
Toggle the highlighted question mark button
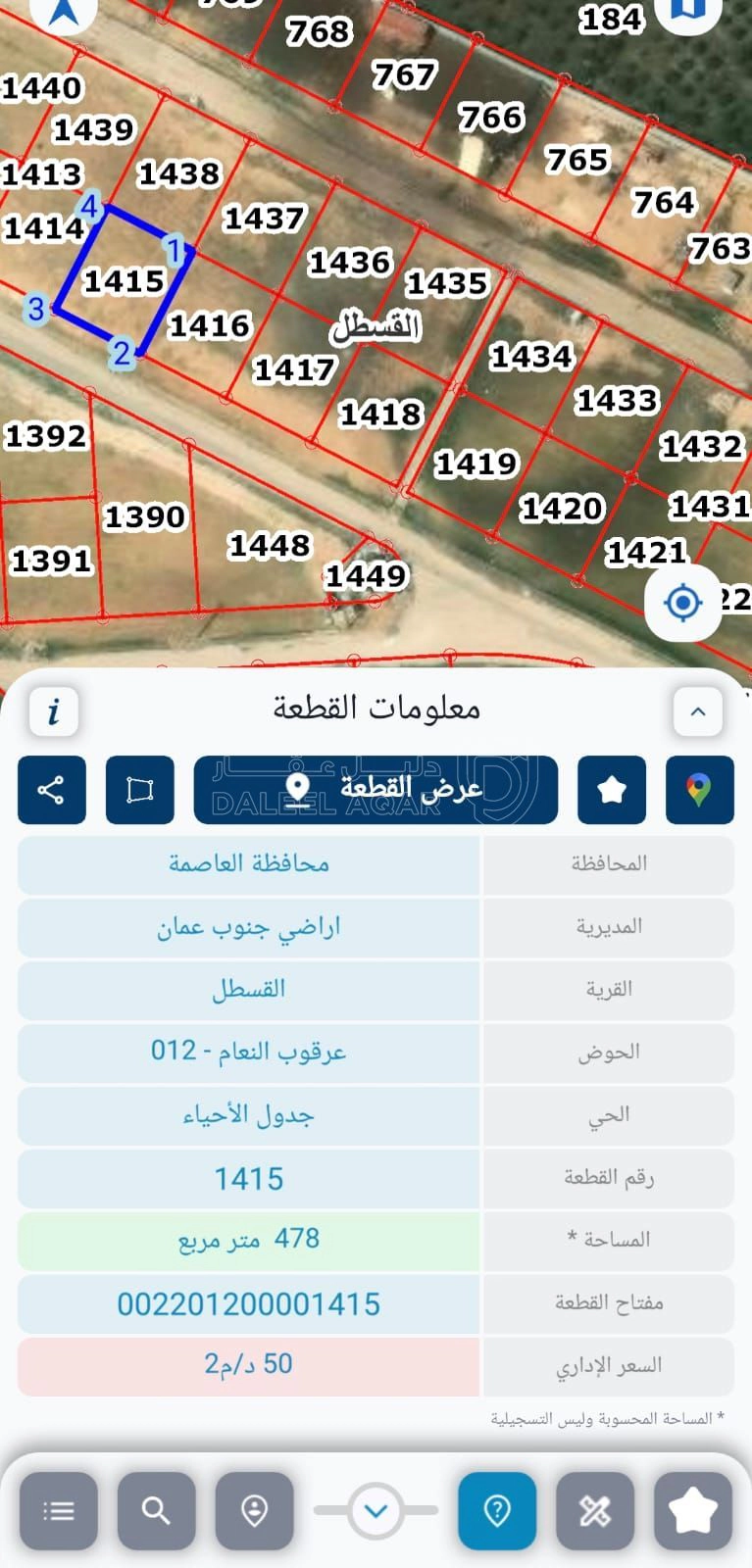pos(497,1510)
